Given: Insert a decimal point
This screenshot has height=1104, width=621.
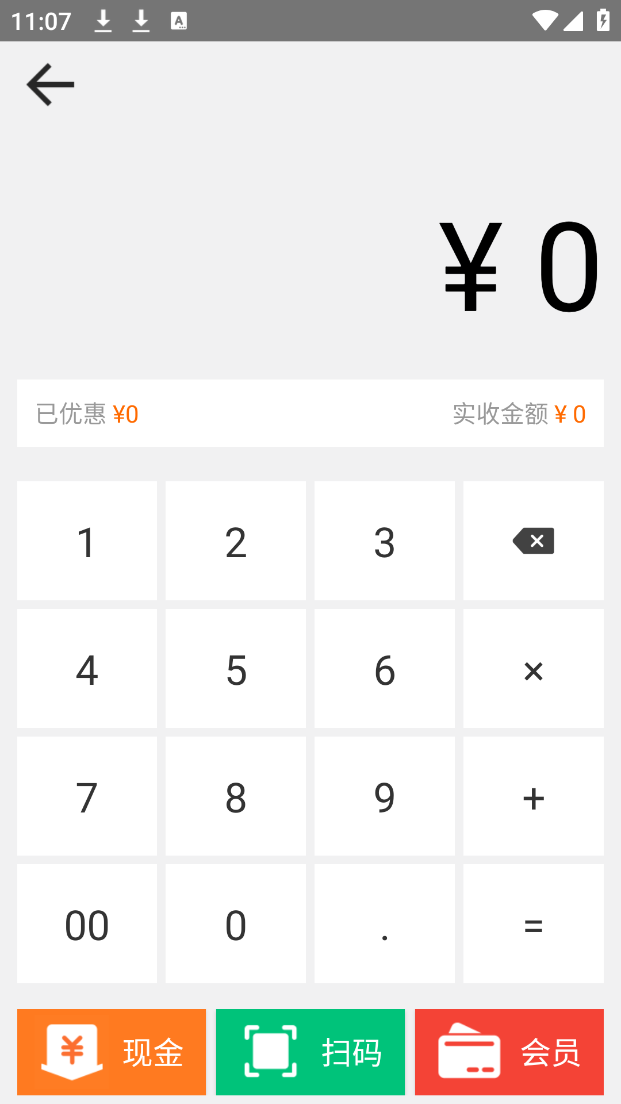Looking at the screenshot, I should click(385, 924).
